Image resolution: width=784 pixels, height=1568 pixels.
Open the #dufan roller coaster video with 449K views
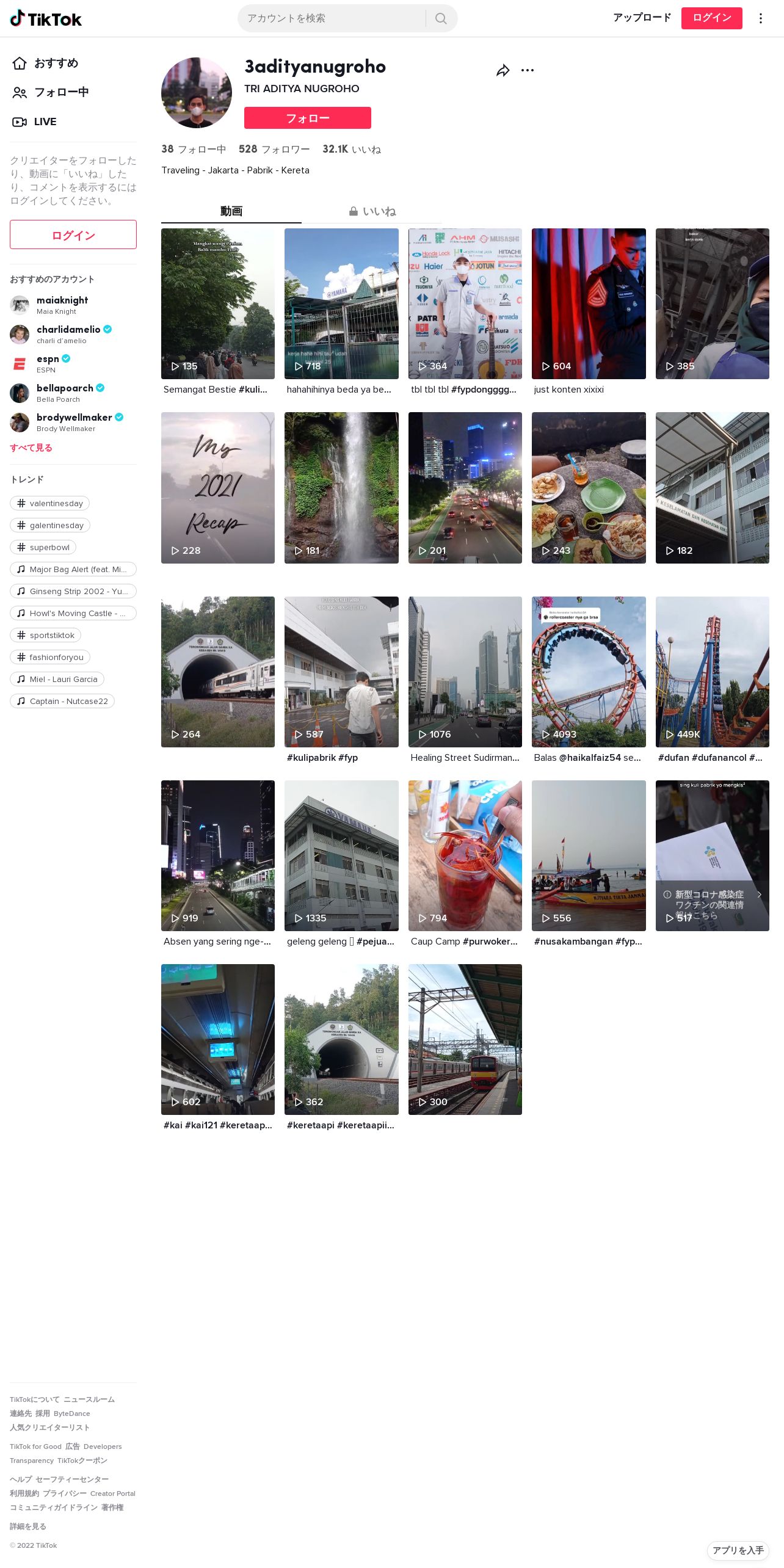tap(713, 672)
